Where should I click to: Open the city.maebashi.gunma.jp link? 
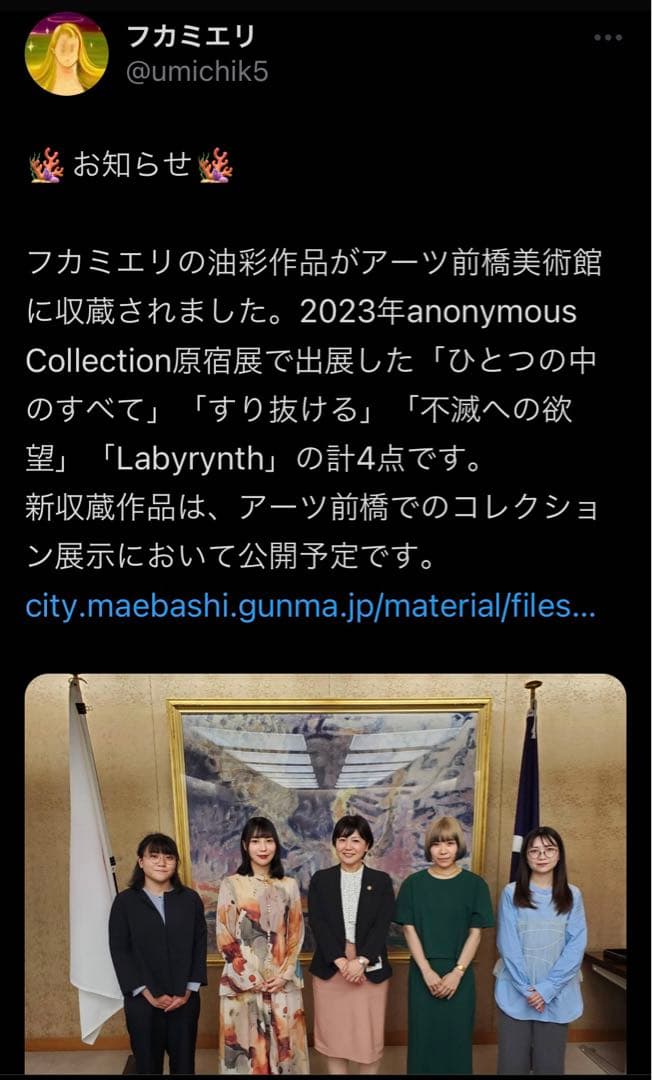click(x=311, y=607)
